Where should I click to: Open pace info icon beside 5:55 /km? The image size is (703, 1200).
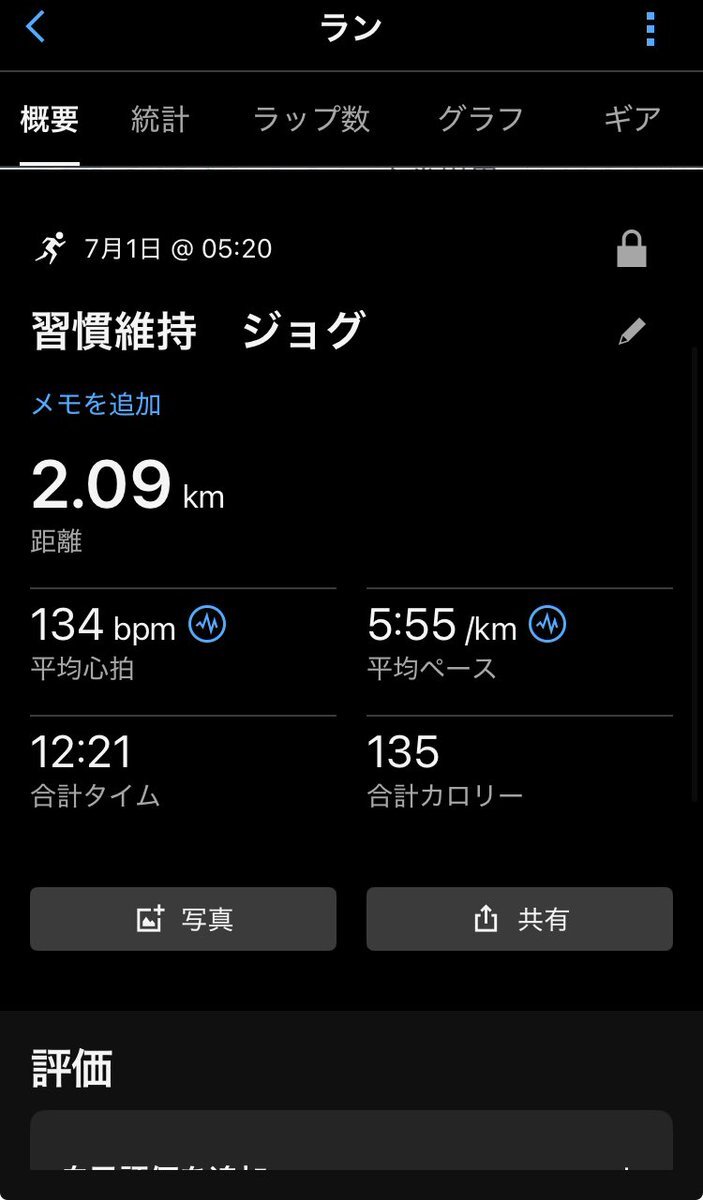point(547,625)
